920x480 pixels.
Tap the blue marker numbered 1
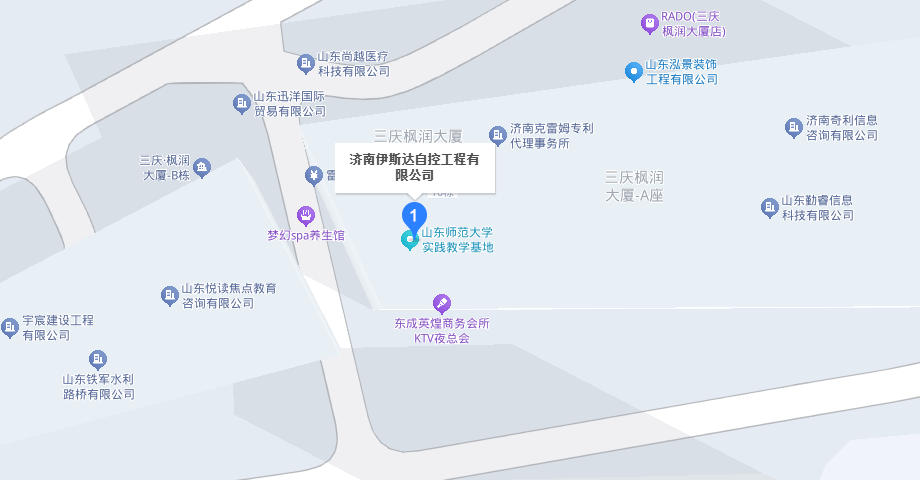click(414, 214)
